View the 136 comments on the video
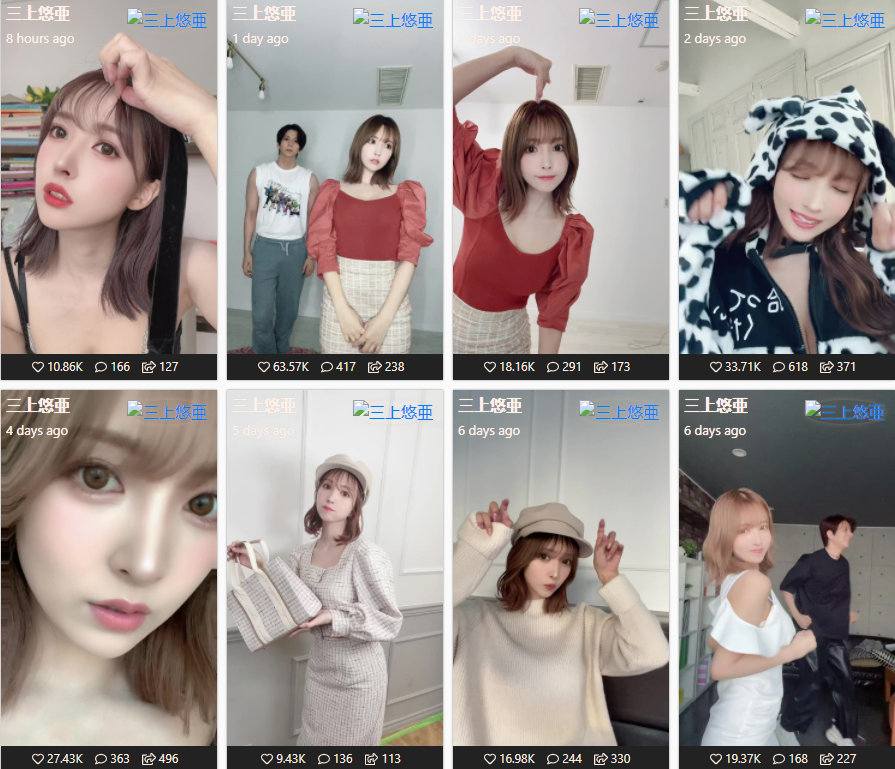Viewport: 895px width, 769px height. [327, 759]
